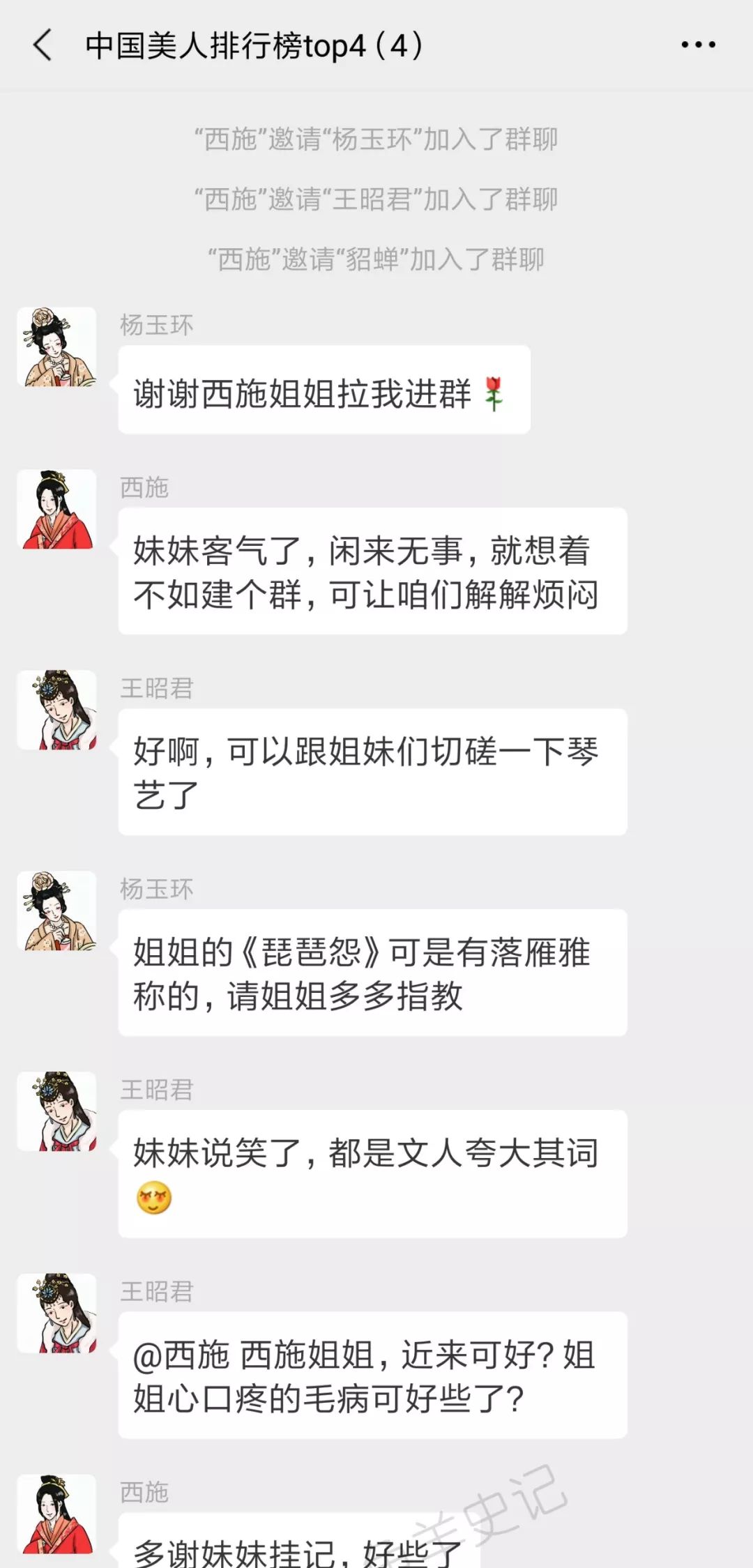The image size is (753, 1568).
Task: Open 杨玉环's avatar beside the rose message
Action: (56, 347)
